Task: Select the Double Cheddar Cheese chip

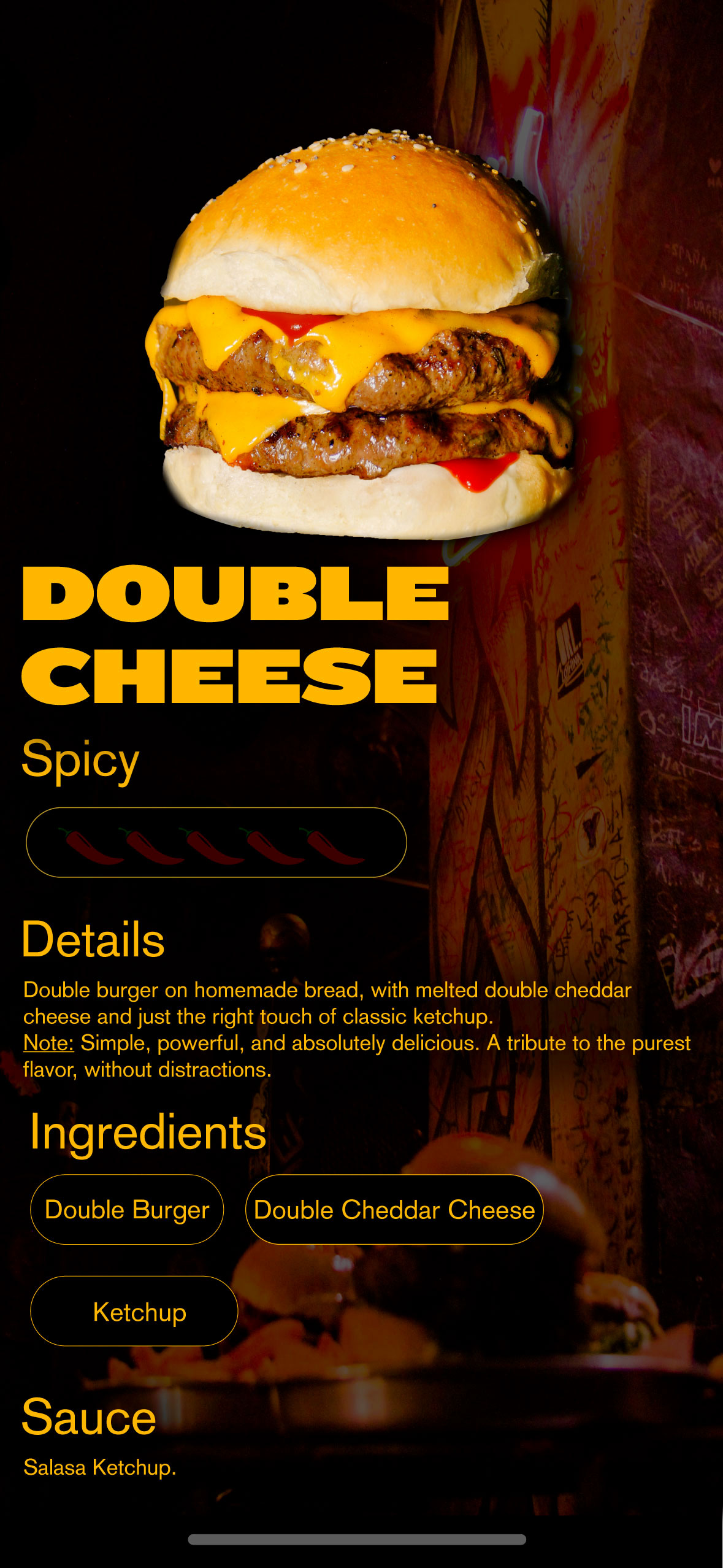Action: click(394, 1210)
